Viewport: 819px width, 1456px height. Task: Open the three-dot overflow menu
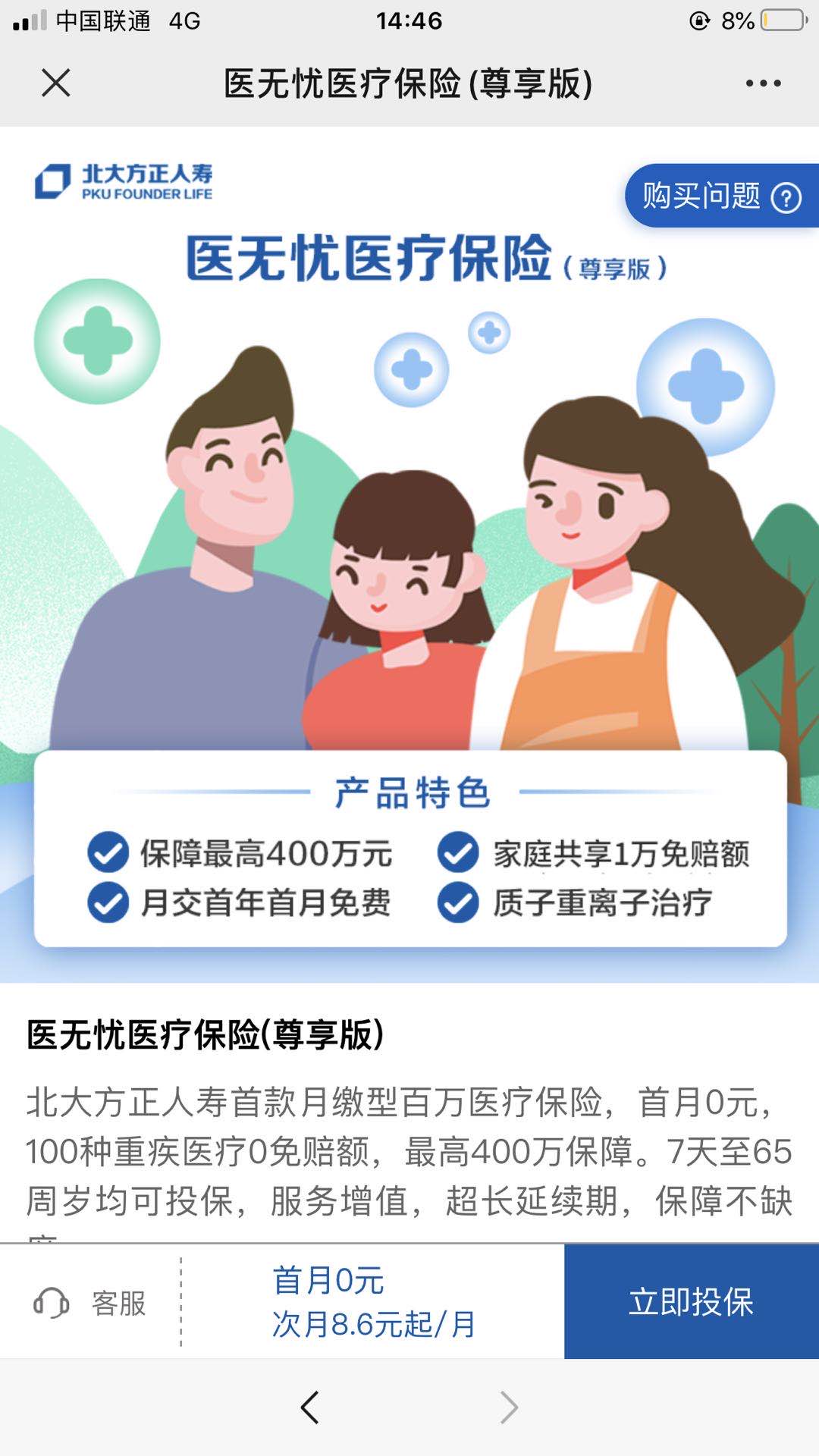763,83
